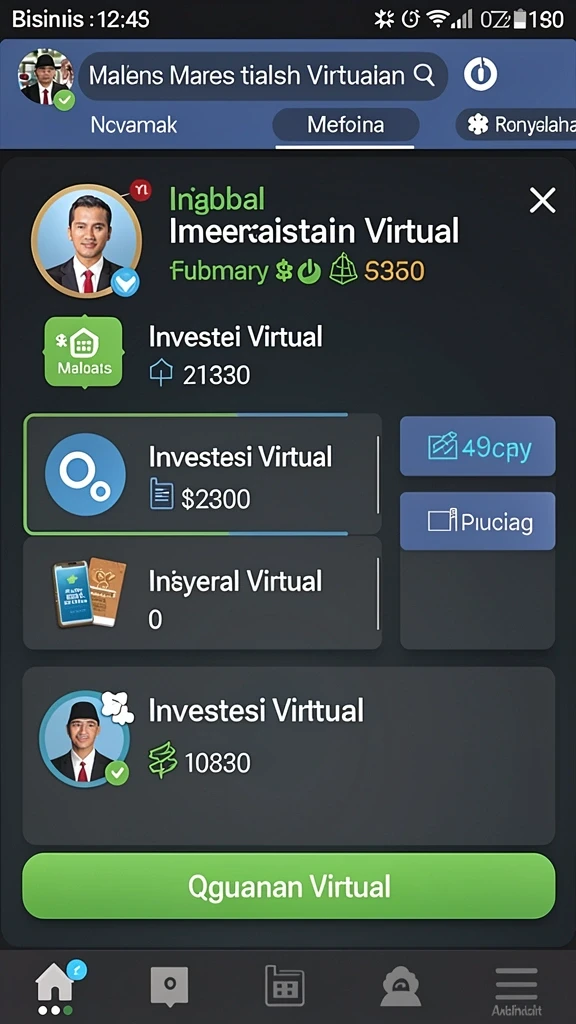The width and height of the screenshot is (576, 1024).
Task: Tap the Piuciag button
Action: 477,521
